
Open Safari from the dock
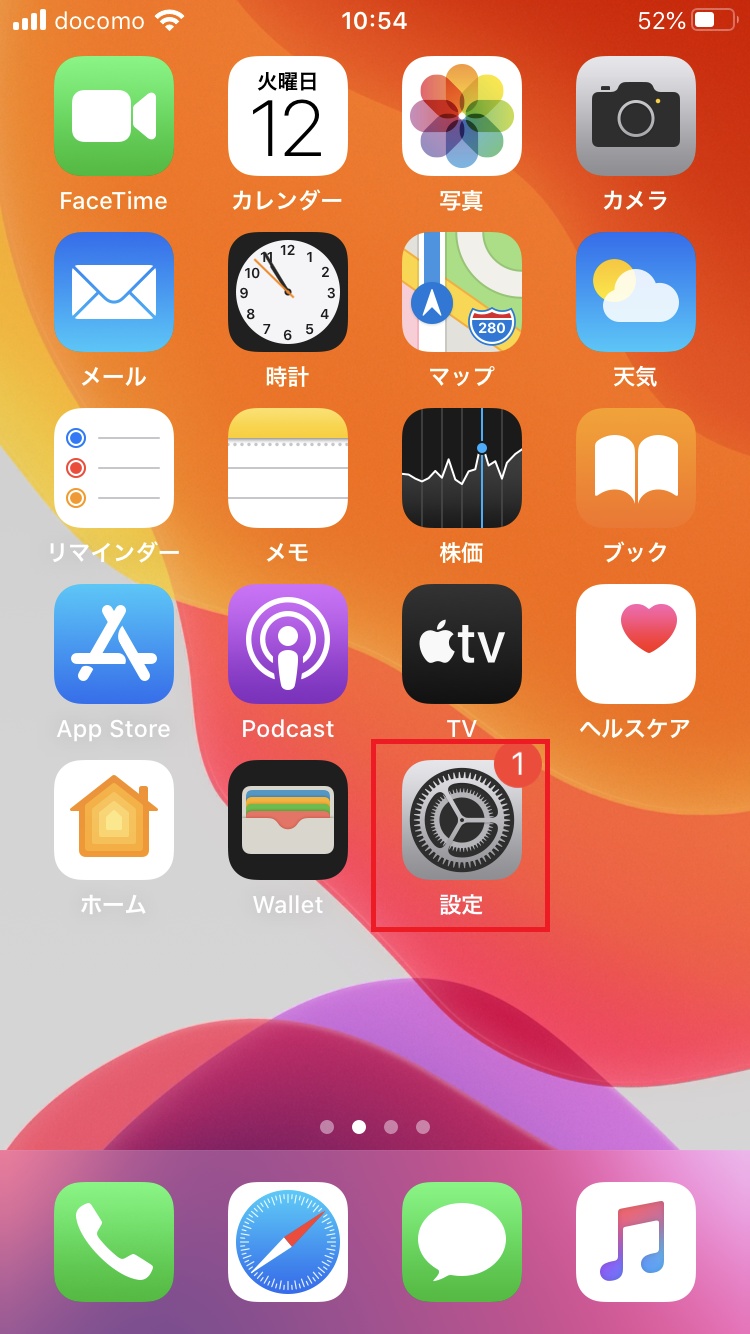(287, 1241)
